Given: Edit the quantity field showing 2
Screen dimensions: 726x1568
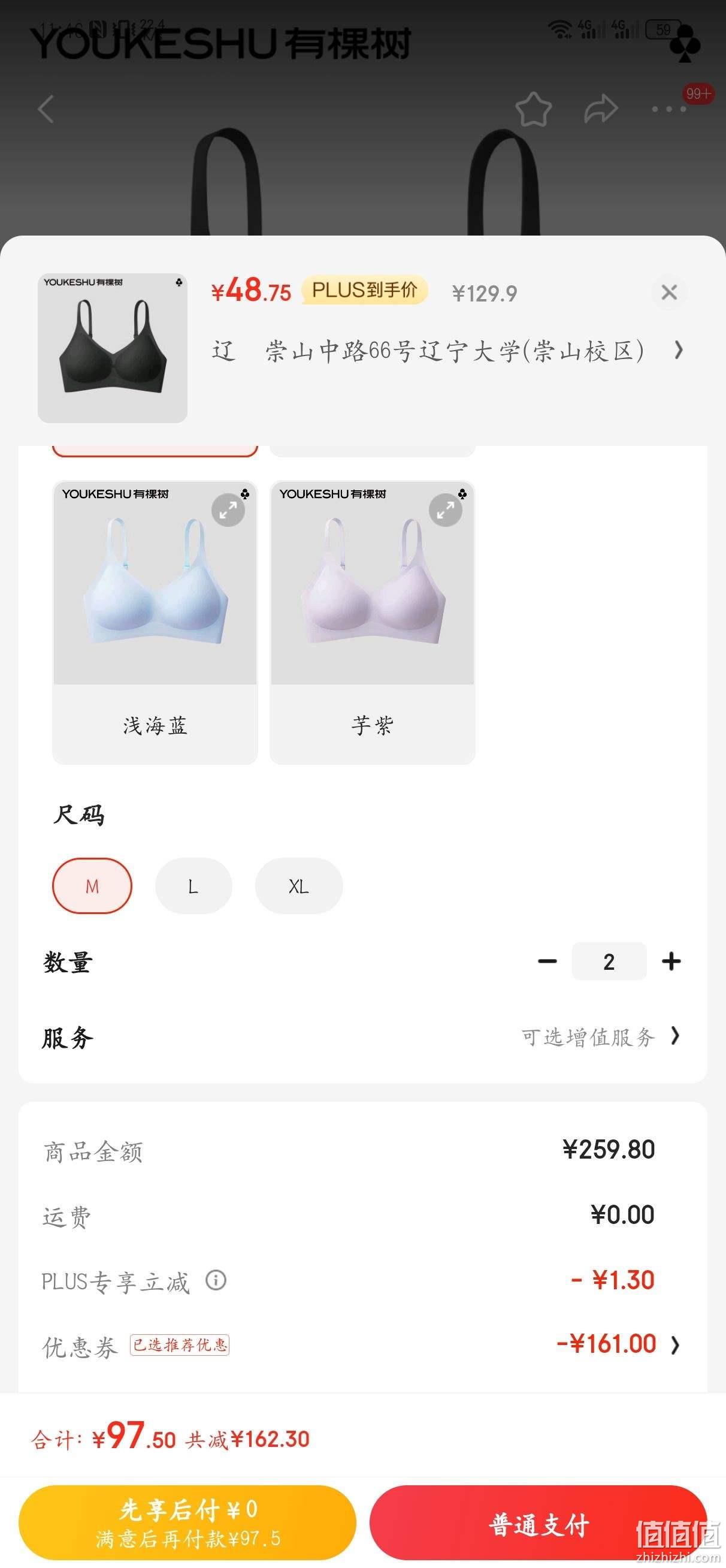Looking at the screenshot, I should tap(609, 961).
